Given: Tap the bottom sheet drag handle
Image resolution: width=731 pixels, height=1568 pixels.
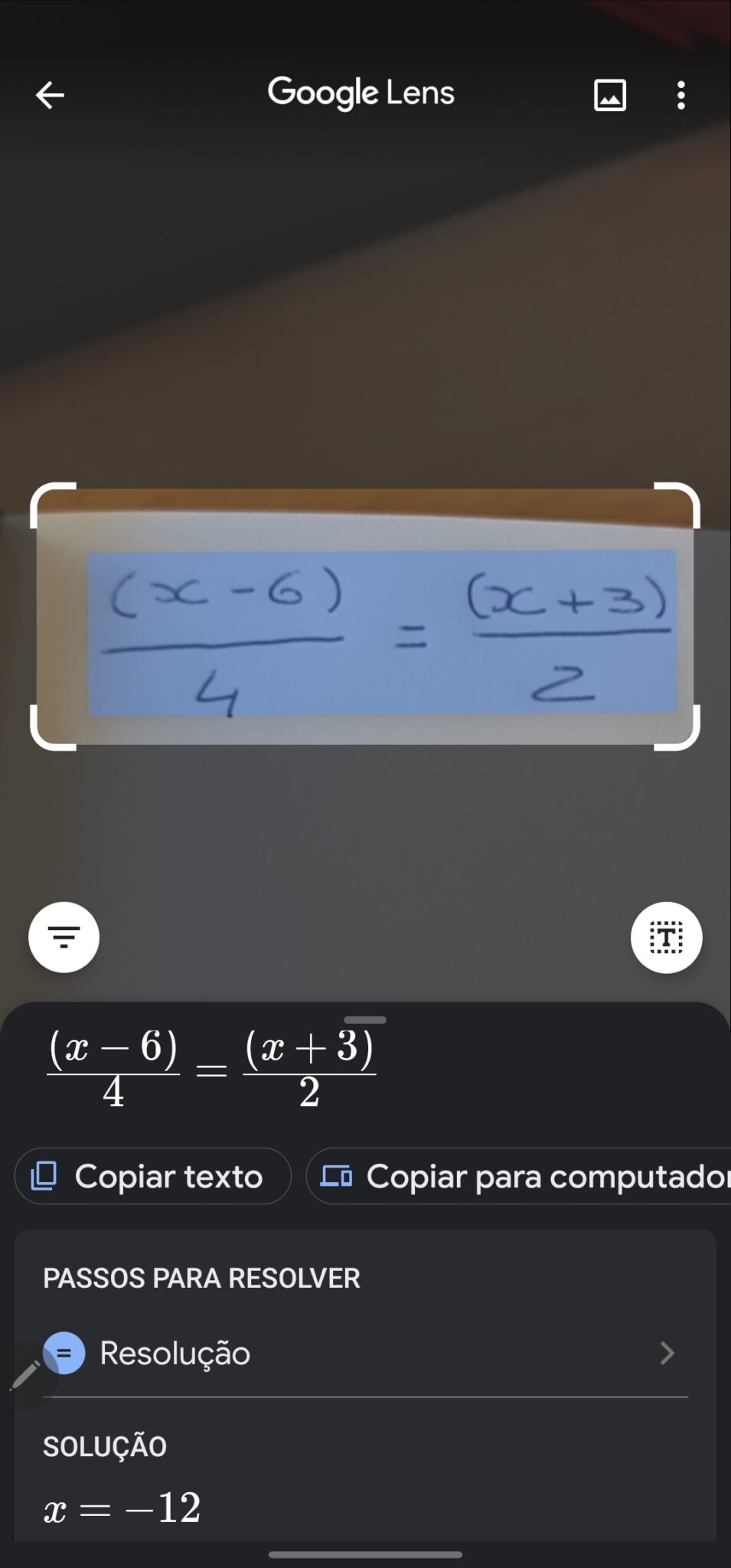Looking at the screenshot, I should pos(365,1020).
